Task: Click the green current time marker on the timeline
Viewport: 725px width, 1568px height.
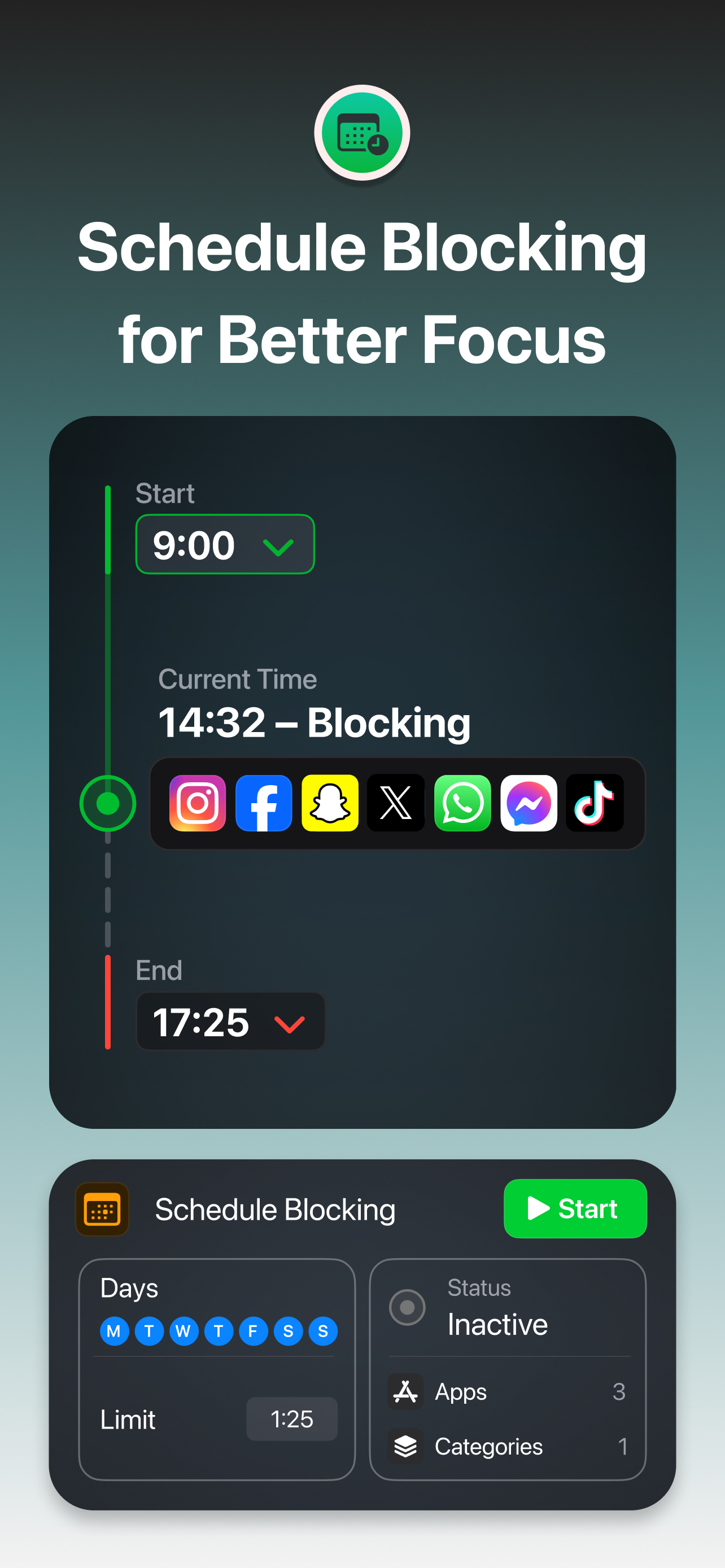Action: pyautogui.click(x=107, y=804)
